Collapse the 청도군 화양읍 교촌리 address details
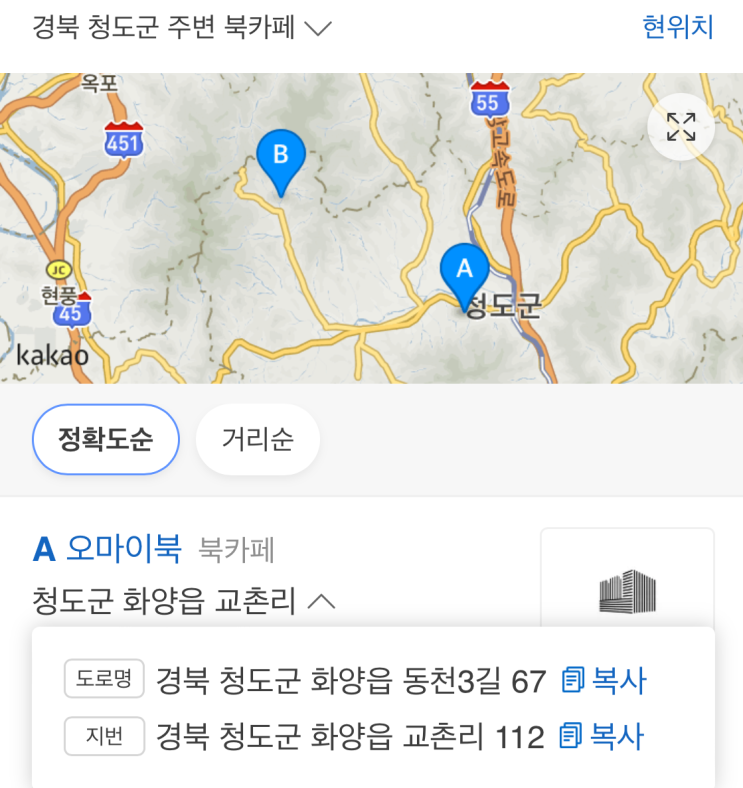This screenshot has height=788, width=743. (321, 601)
